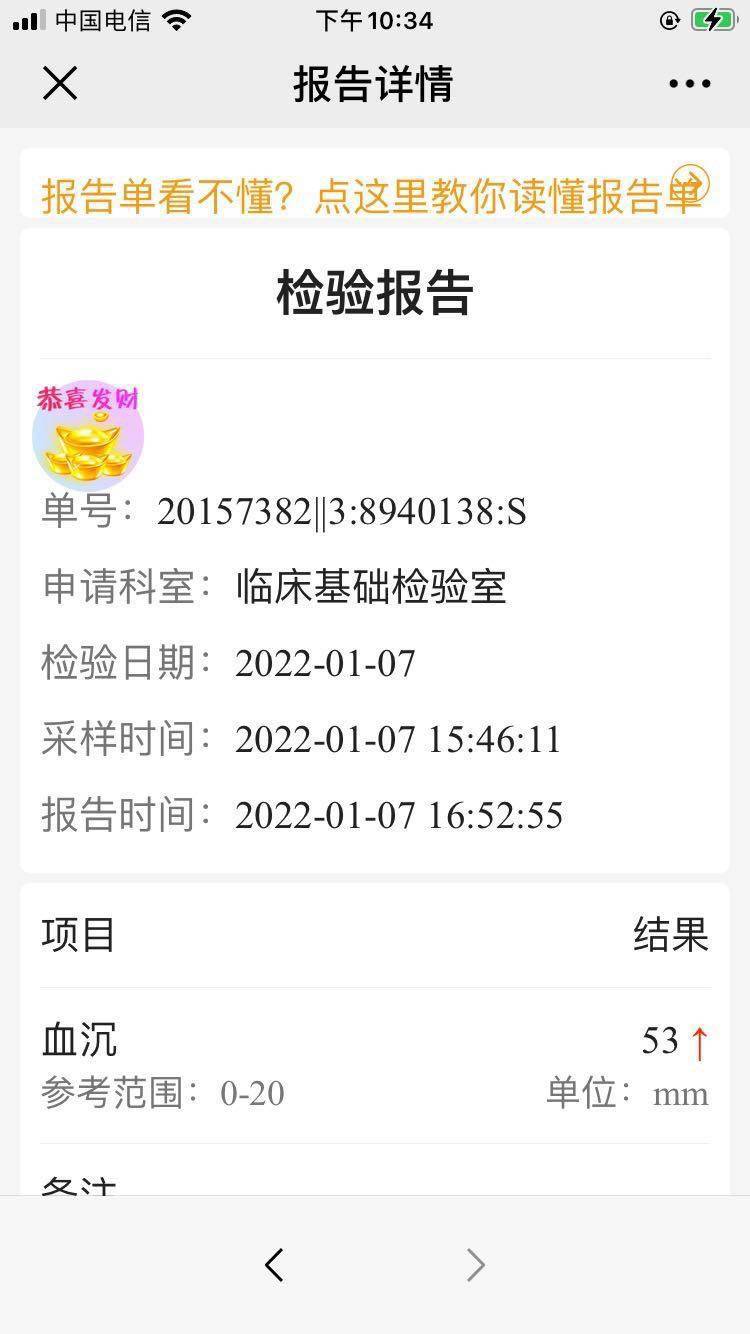Open the three-dot more options menu
This screenshot has width=750, height=1334.
[x=690, y=84]
